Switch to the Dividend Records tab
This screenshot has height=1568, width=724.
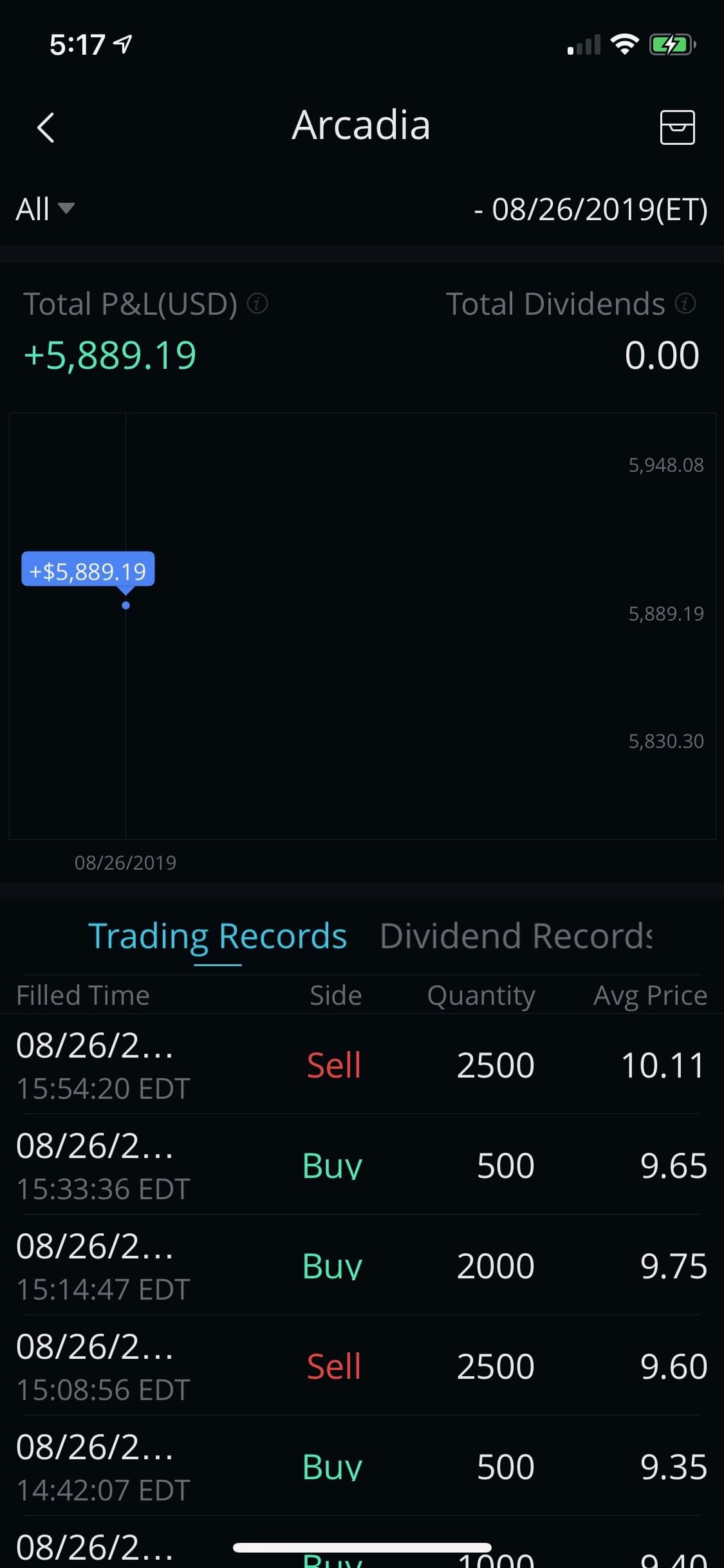(515, 936)
